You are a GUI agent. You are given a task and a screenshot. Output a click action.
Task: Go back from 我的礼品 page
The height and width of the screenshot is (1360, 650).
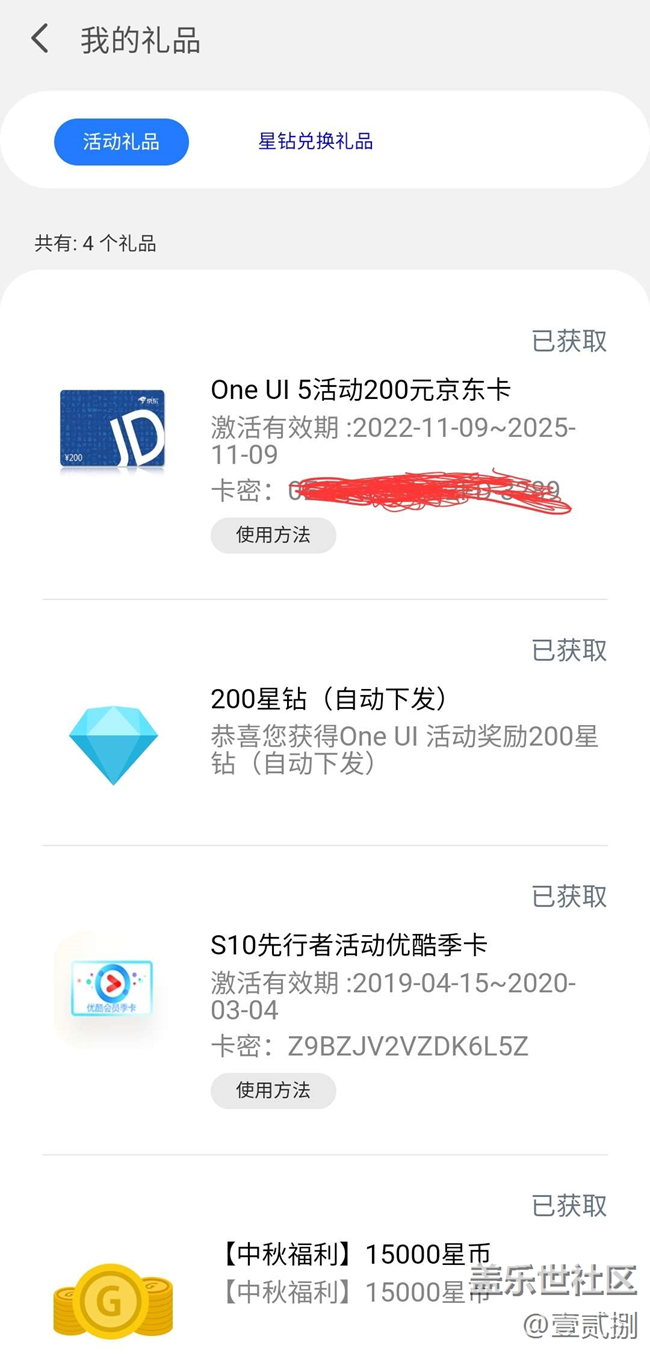coord(40,40)
